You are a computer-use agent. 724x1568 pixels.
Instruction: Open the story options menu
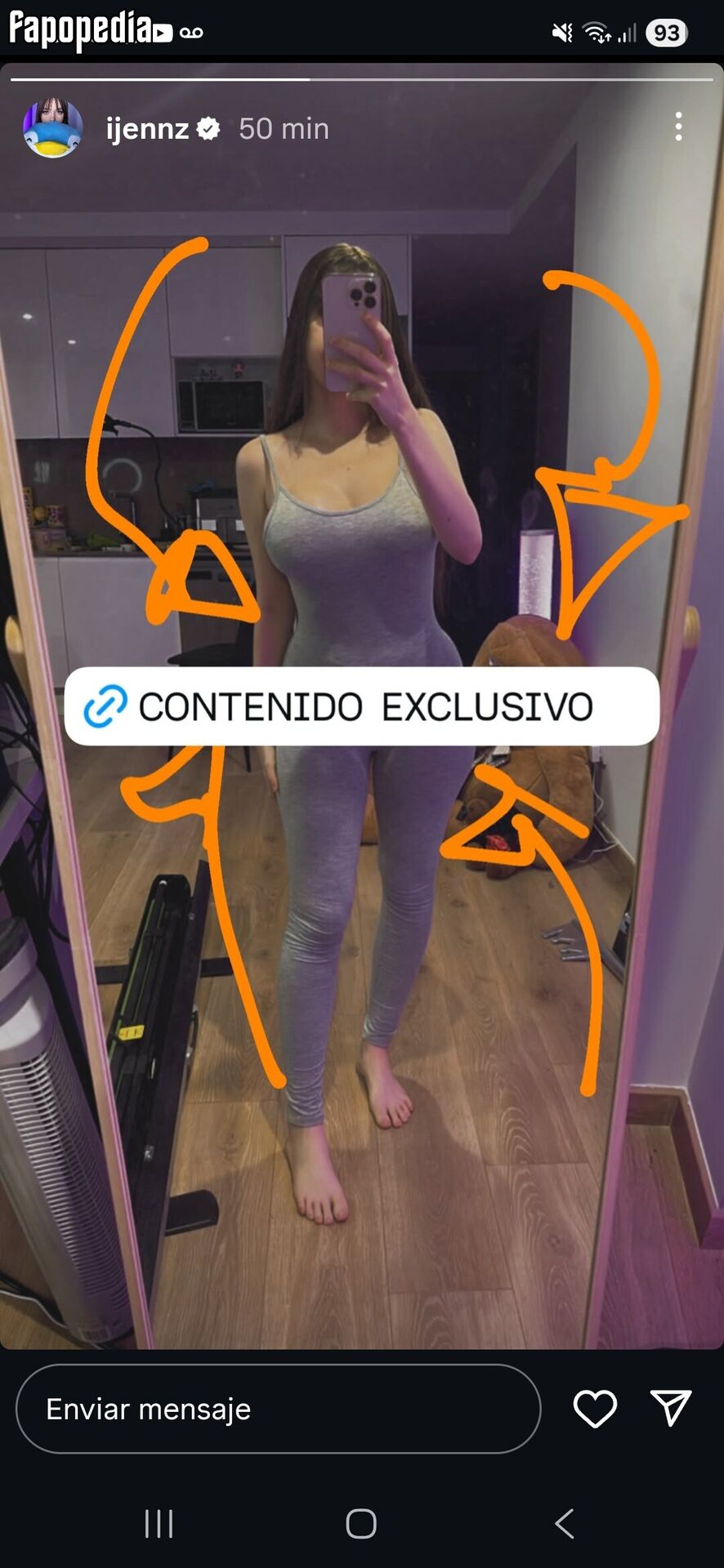[678, 127]
